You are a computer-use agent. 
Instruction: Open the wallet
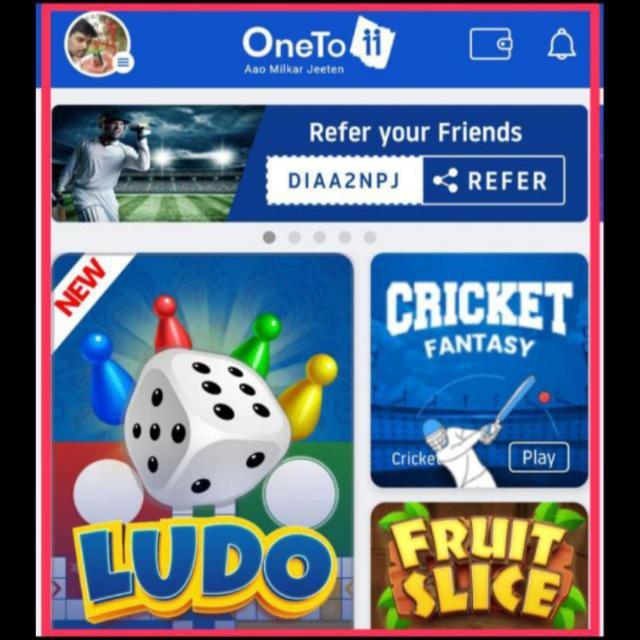(x=491, y=43)
